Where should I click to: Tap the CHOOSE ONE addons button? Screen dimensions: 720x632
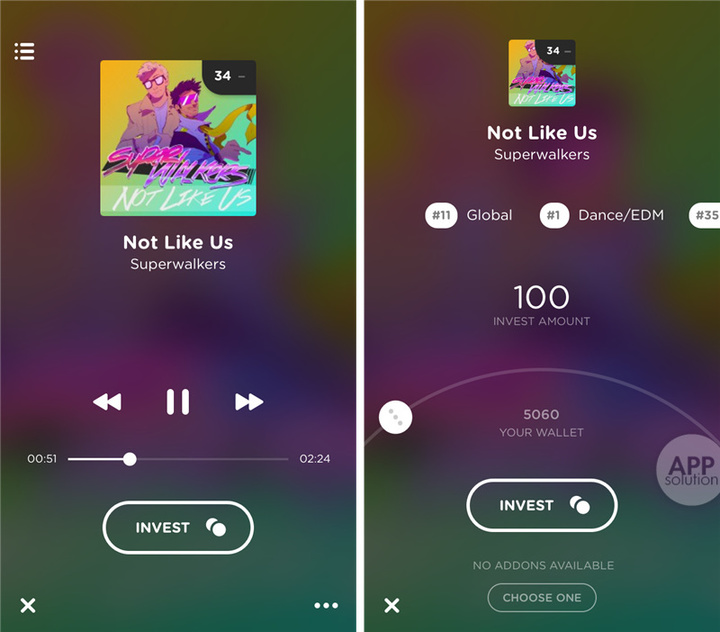[x=542, y=598]
